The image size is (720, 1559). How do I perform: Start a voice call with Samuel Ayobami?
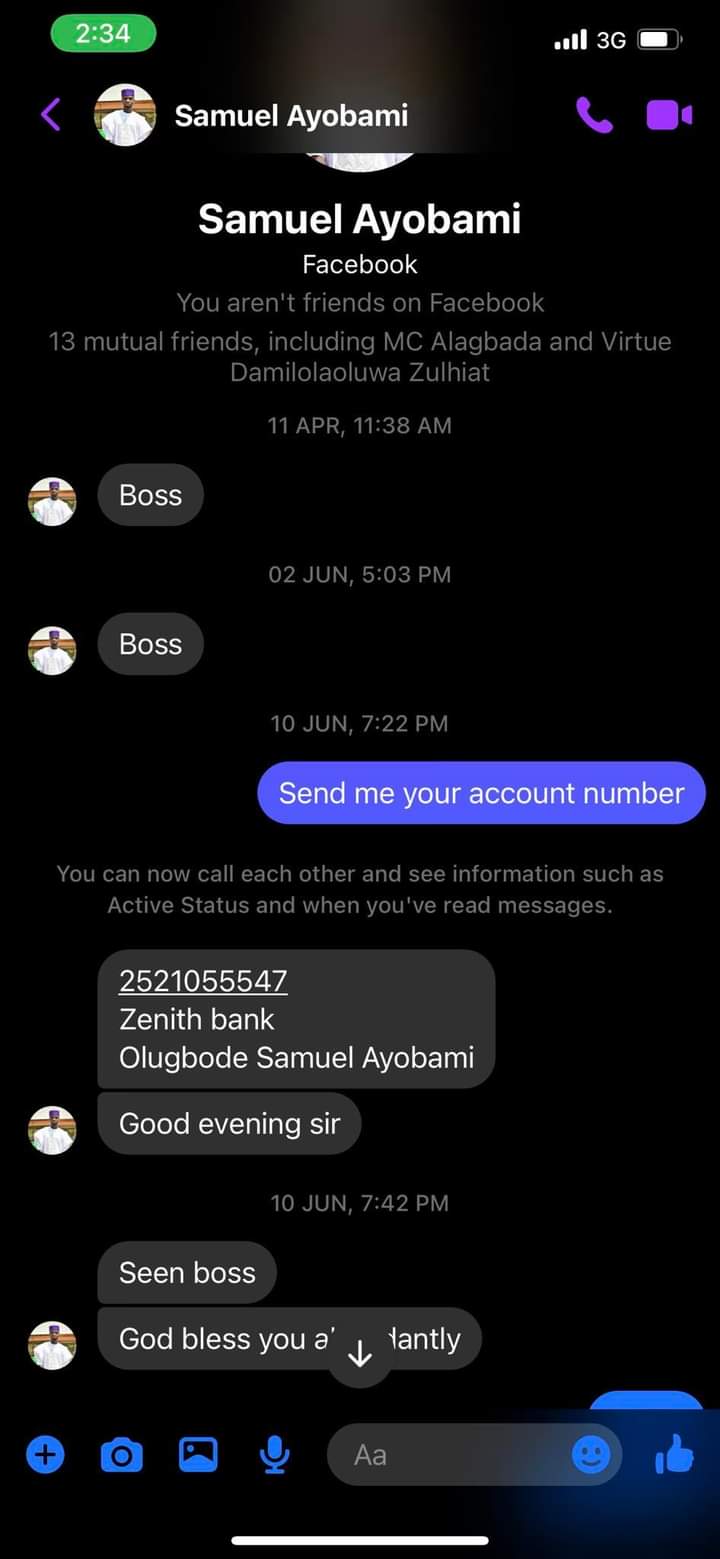(594, 115)
